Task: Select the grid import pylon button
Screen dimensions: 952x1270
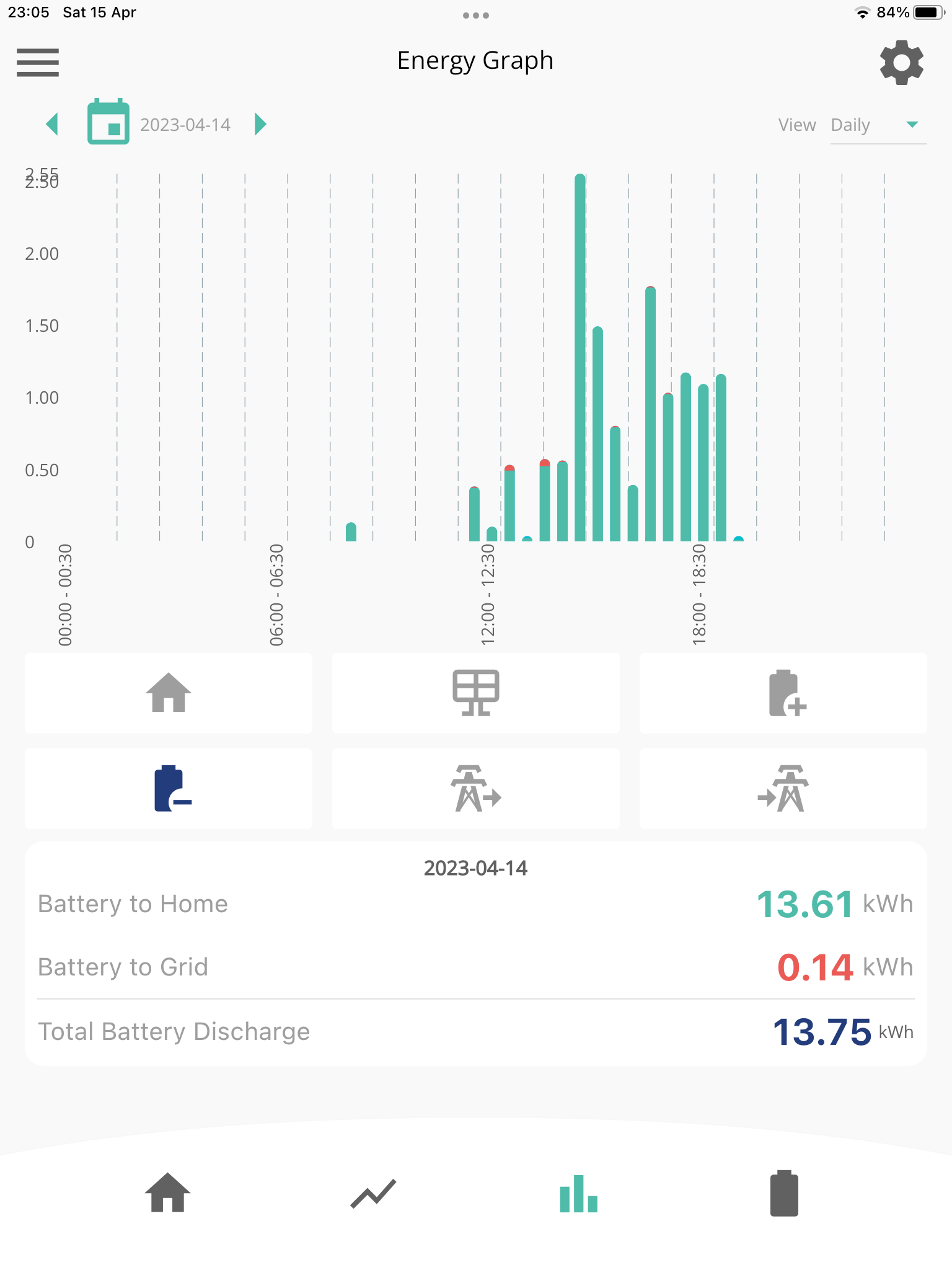Action: pos(783,788)
